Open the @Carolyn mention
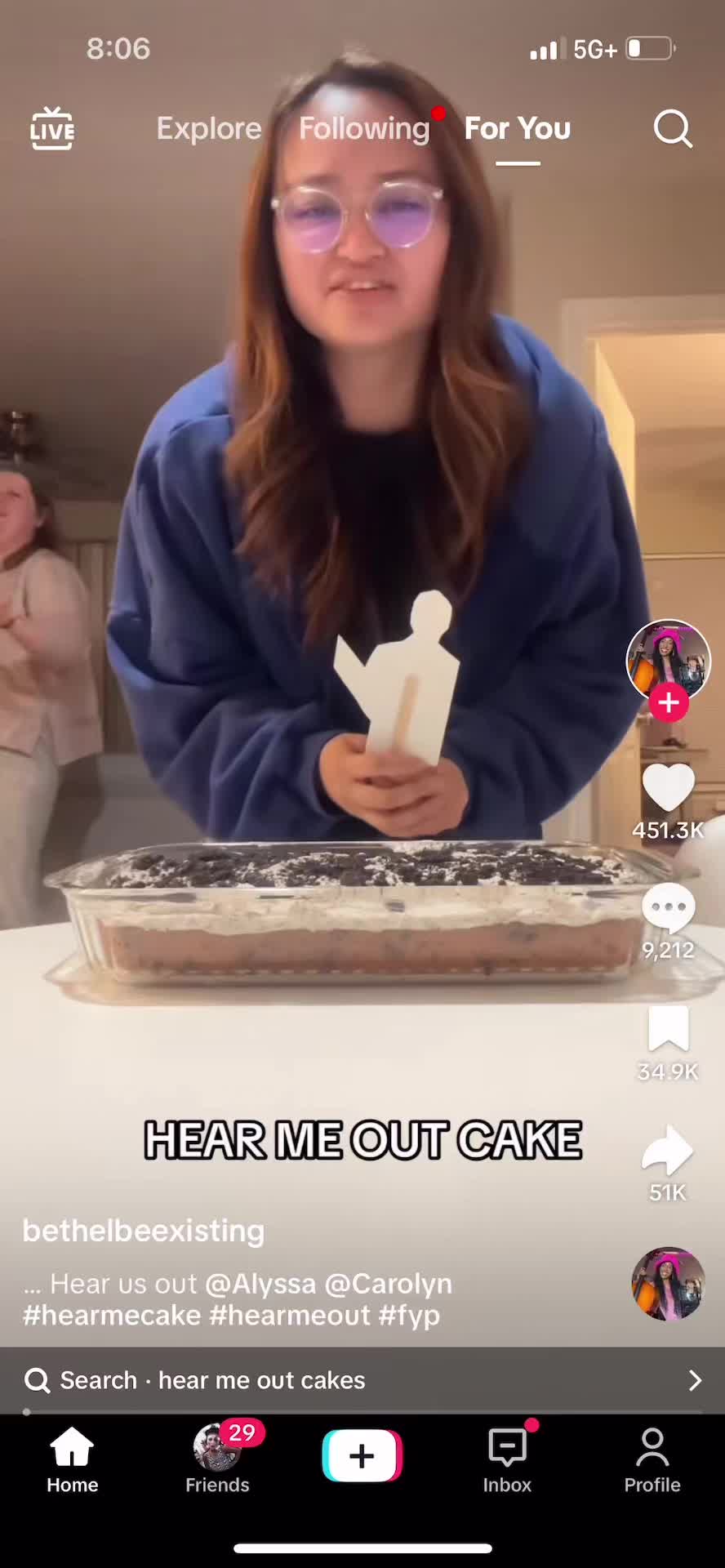Image resolution: width=725 pixels, height=1568 pixels. [389, 1284]
